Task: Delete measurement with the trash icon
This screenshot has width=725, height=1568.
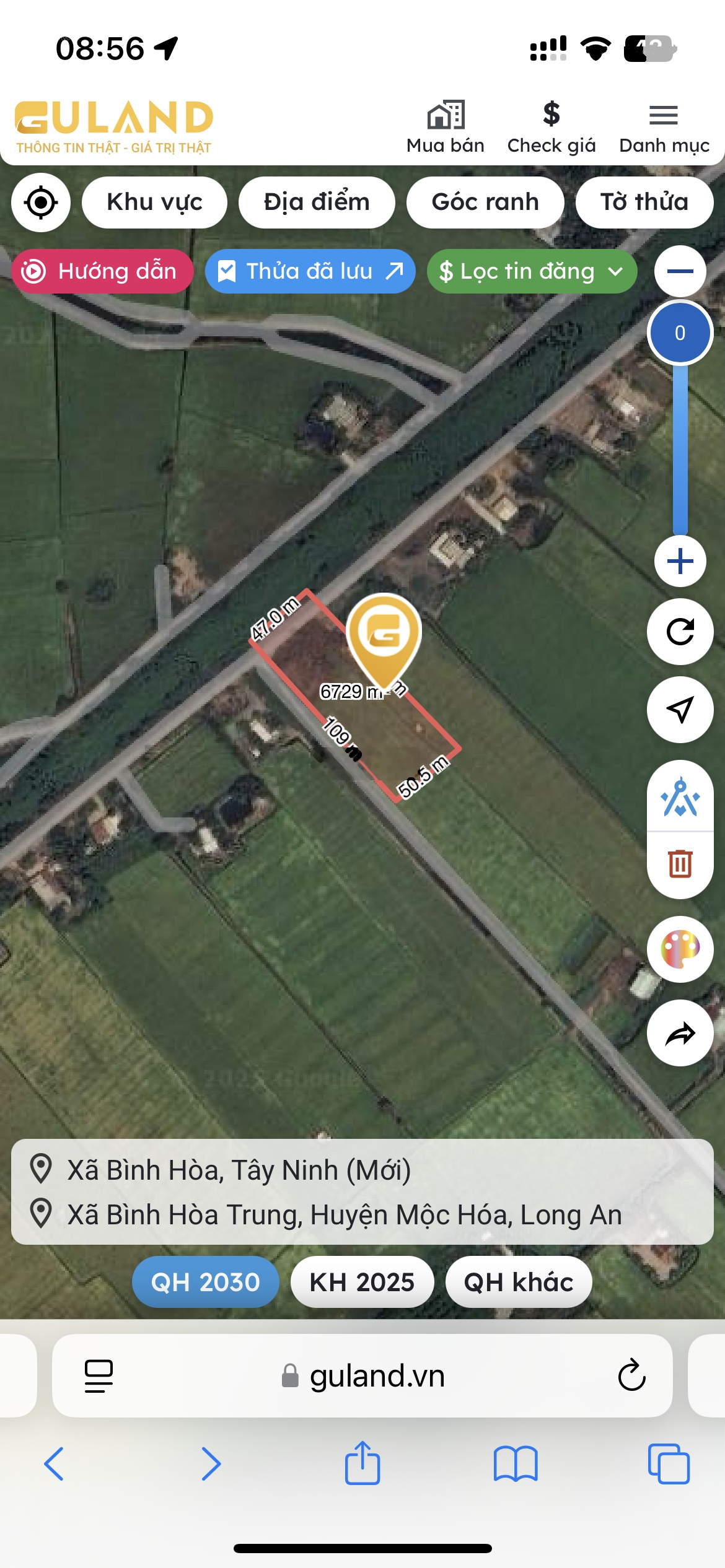Action: 680,864
